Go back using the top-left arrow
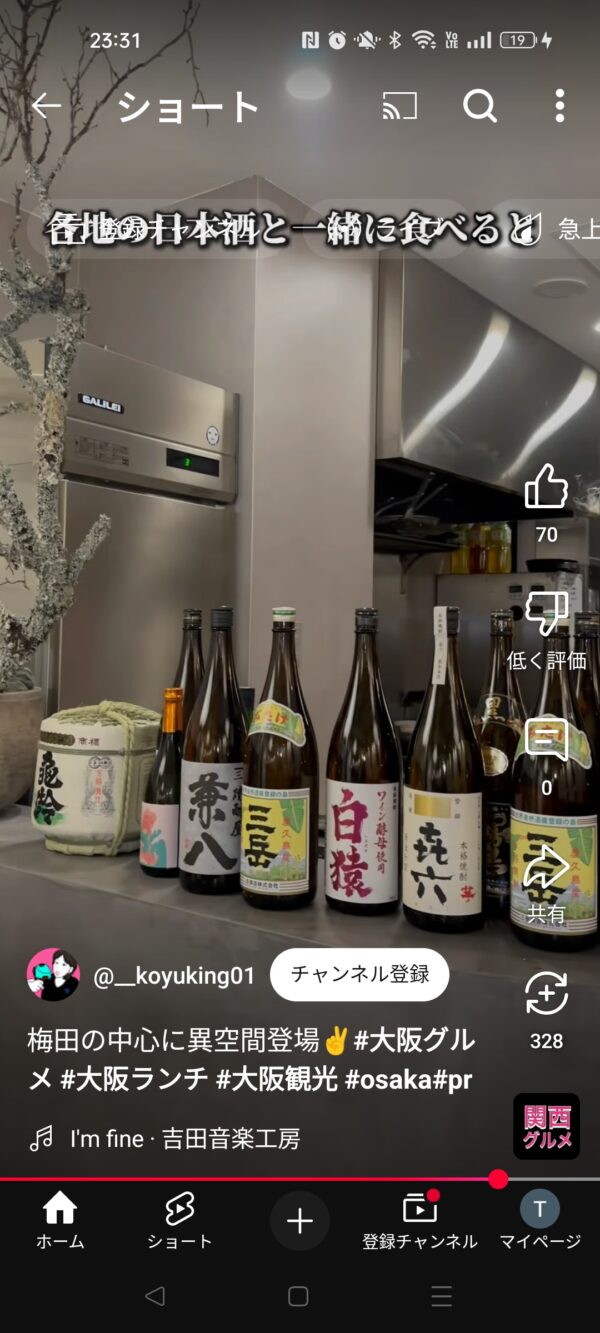The image size is (600, 1333). (x=46, y=106)
